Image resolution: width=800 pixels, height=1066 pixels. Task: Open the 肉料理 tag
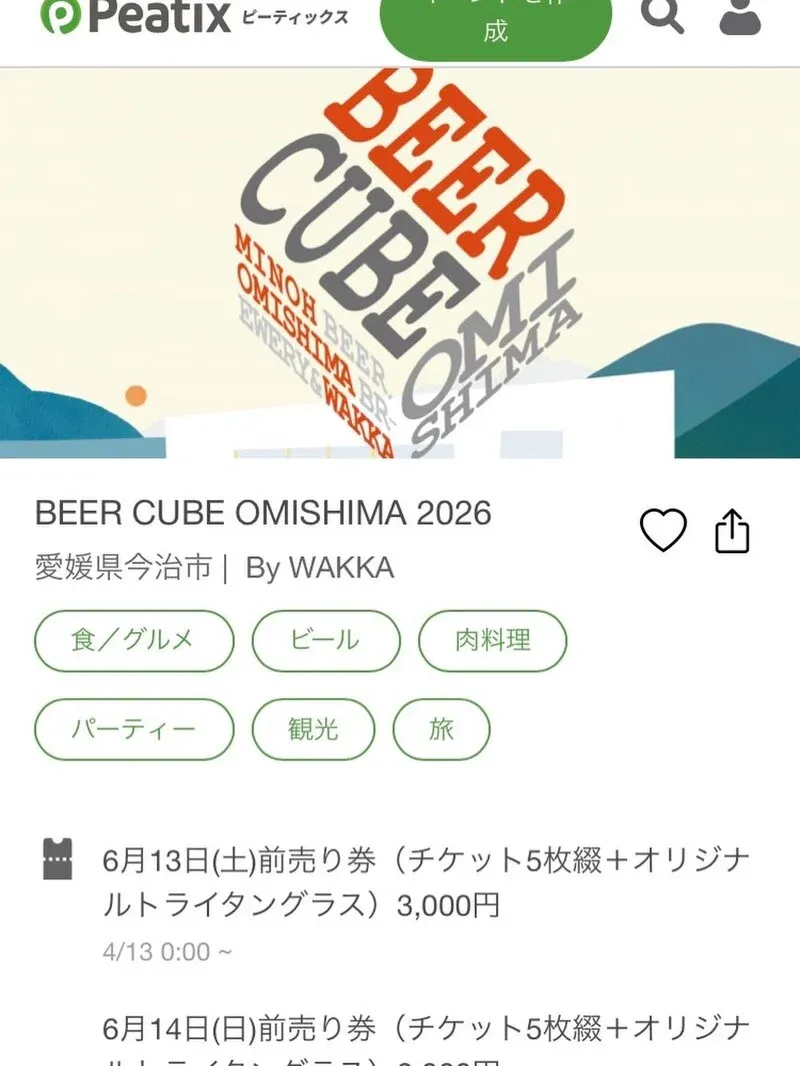pos(492,641)
